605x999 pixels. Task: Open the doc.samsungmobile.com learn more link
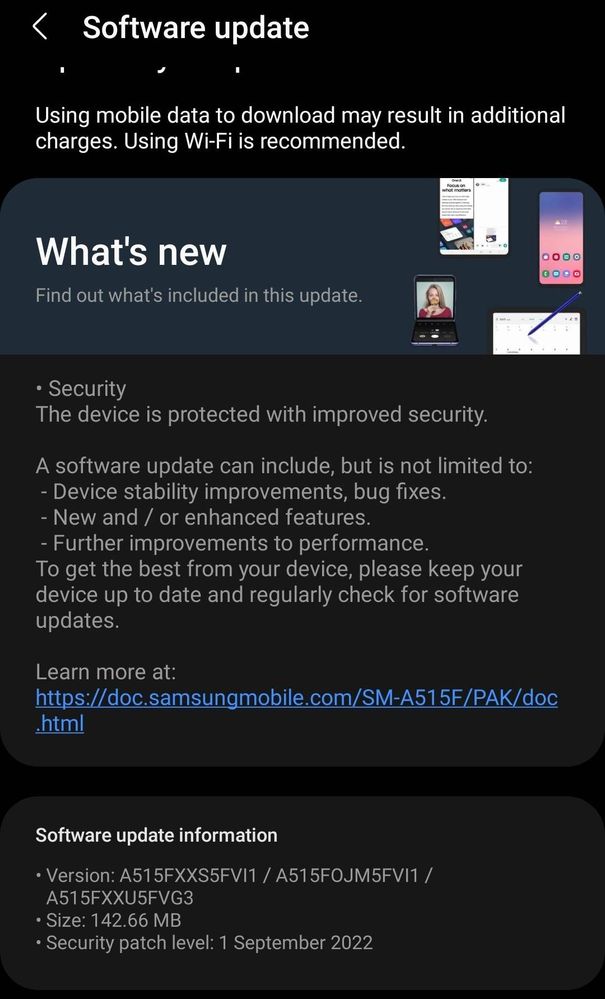tap(296, 698)
